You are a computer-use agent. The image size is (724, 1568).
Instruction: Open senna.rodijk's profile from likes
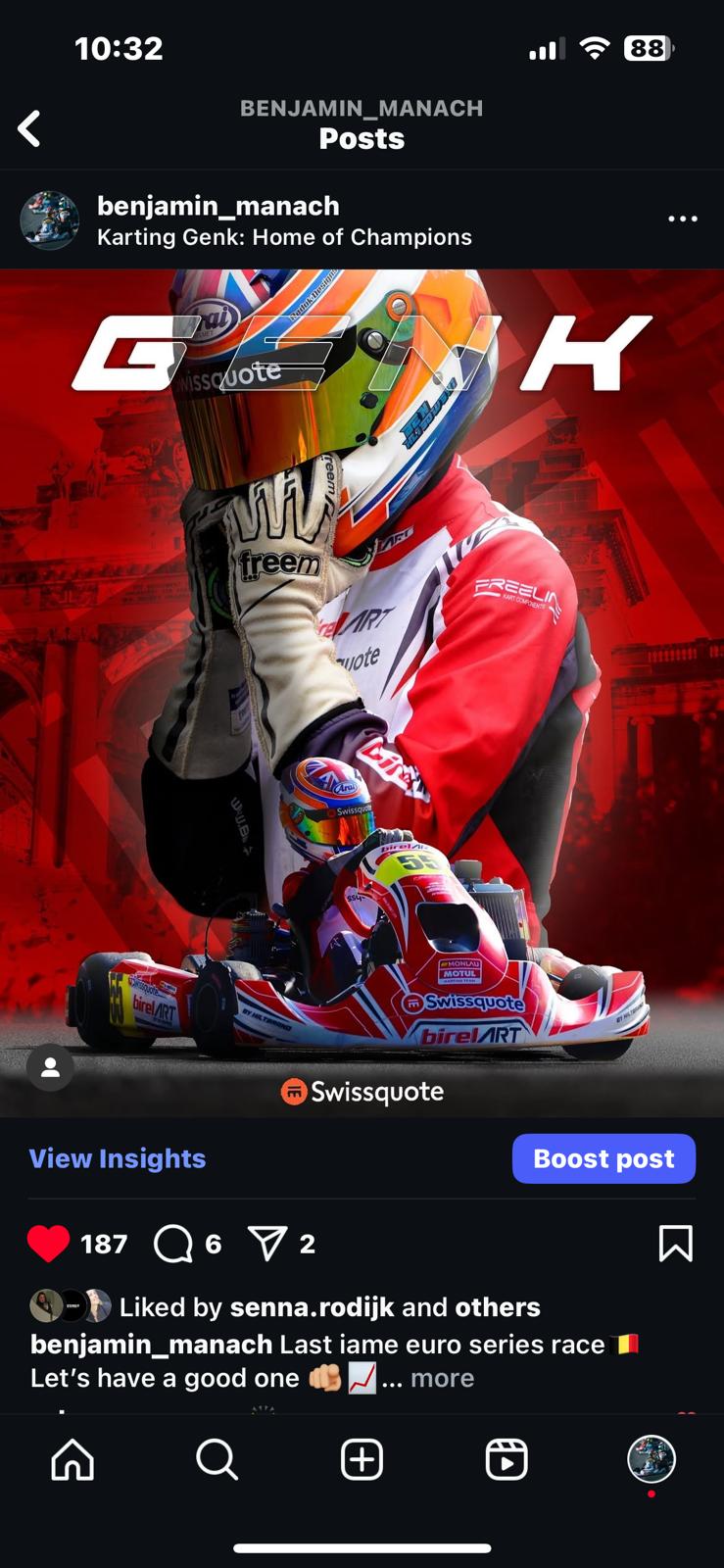pyautogui.click(x=312, y=1307)
